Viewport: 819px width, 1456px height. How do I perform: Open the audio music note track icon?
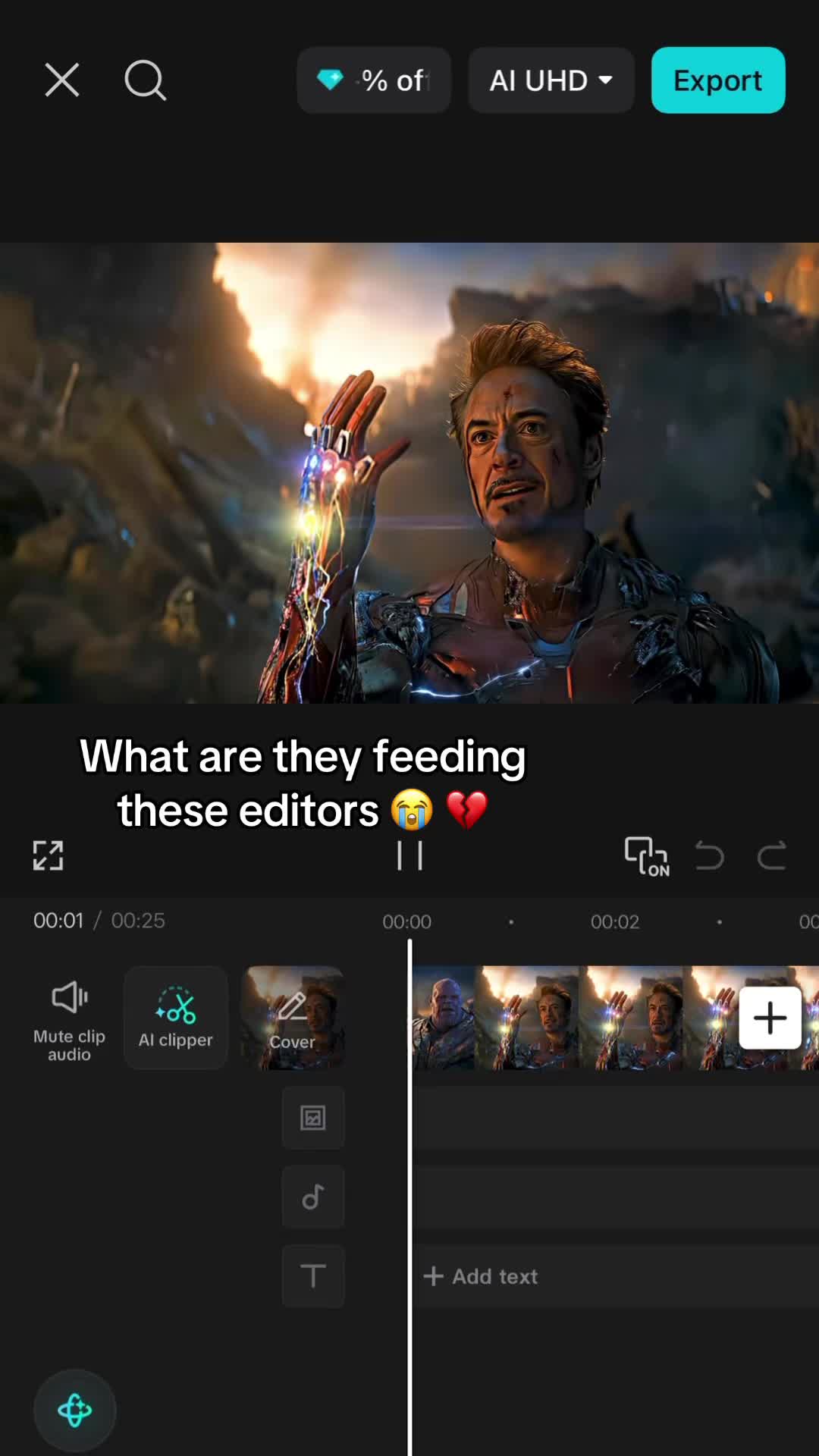point(313,1197)
